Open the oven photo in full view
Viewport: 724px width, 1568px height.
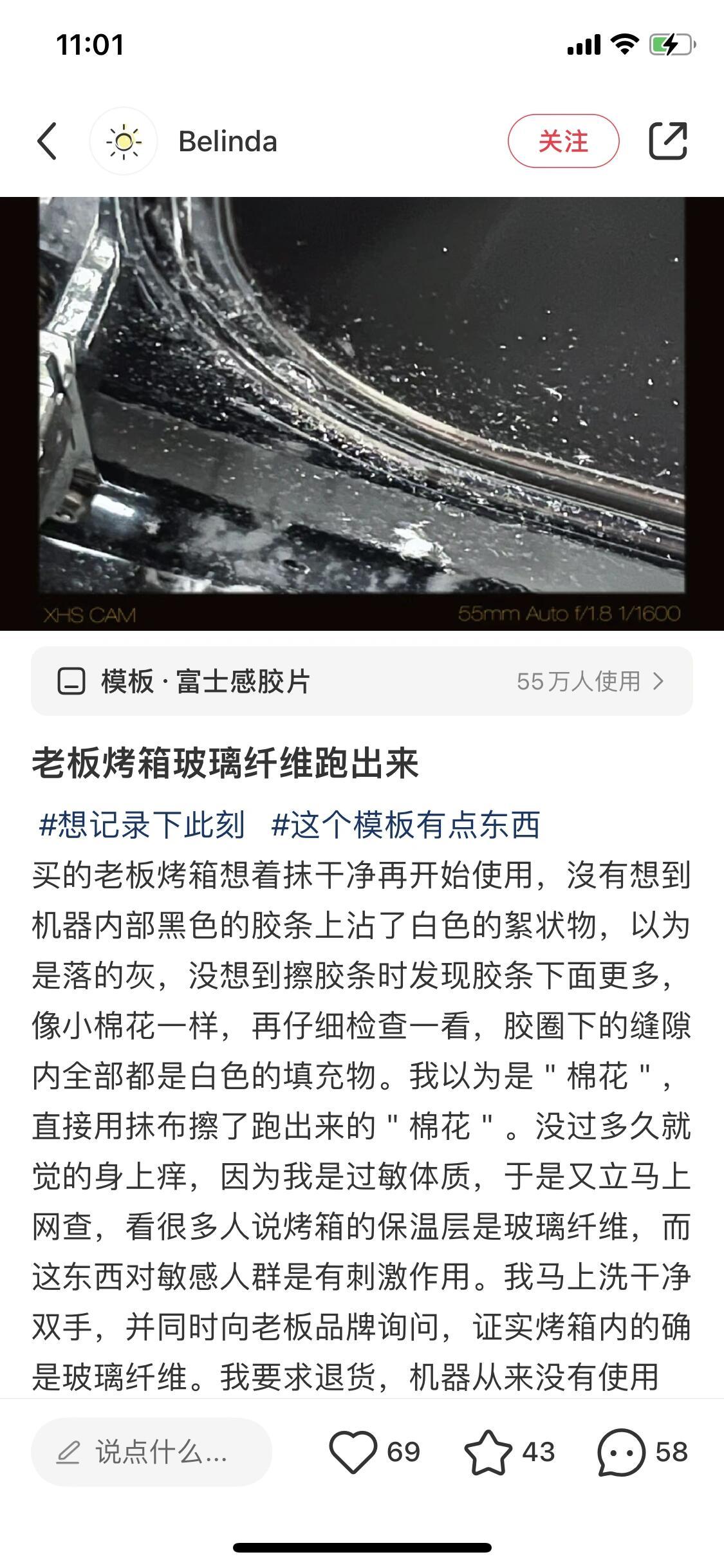(x=362, y=413)
